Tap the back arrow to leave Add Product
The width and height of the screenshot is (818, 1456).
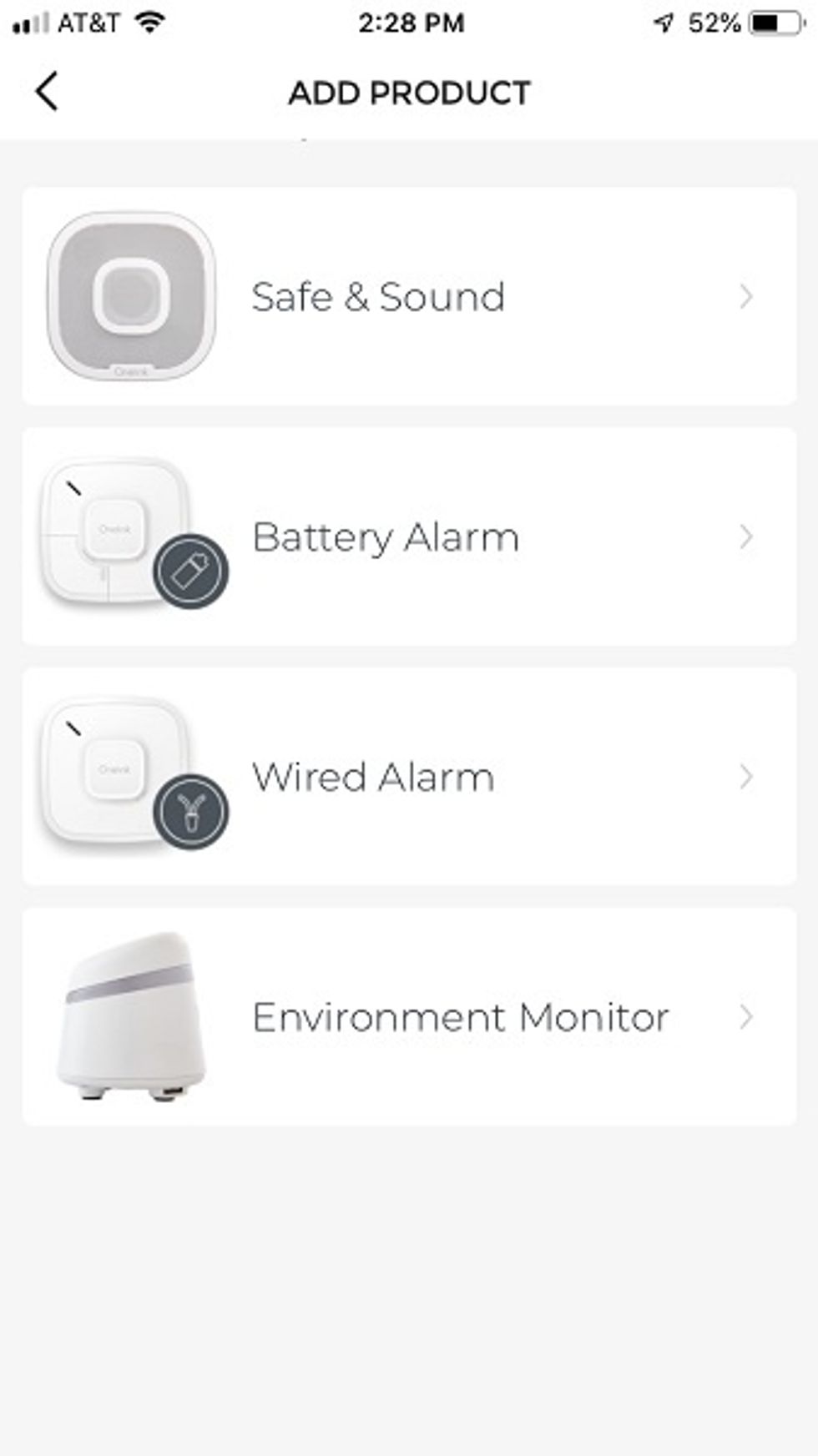coord(48,92)
